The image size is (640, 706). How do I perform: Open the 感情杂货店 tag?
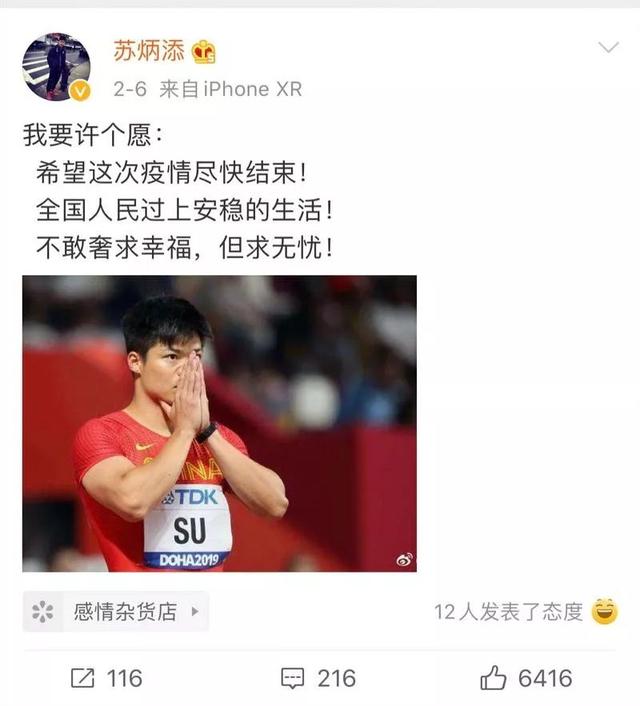click(116, 611)
